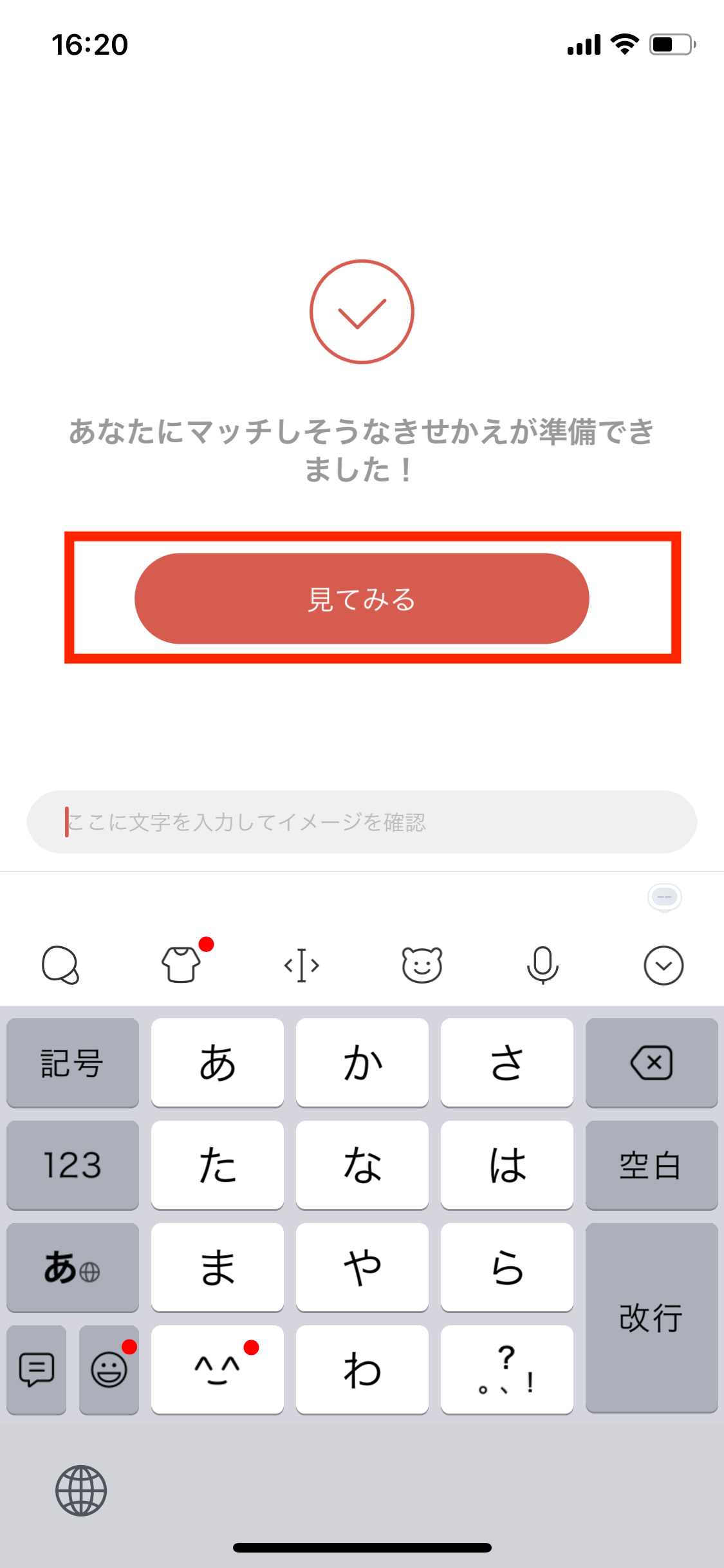Open the emoji panel smiley key
Screen dimensions: 724x1568
click(x=109, y=1370)
